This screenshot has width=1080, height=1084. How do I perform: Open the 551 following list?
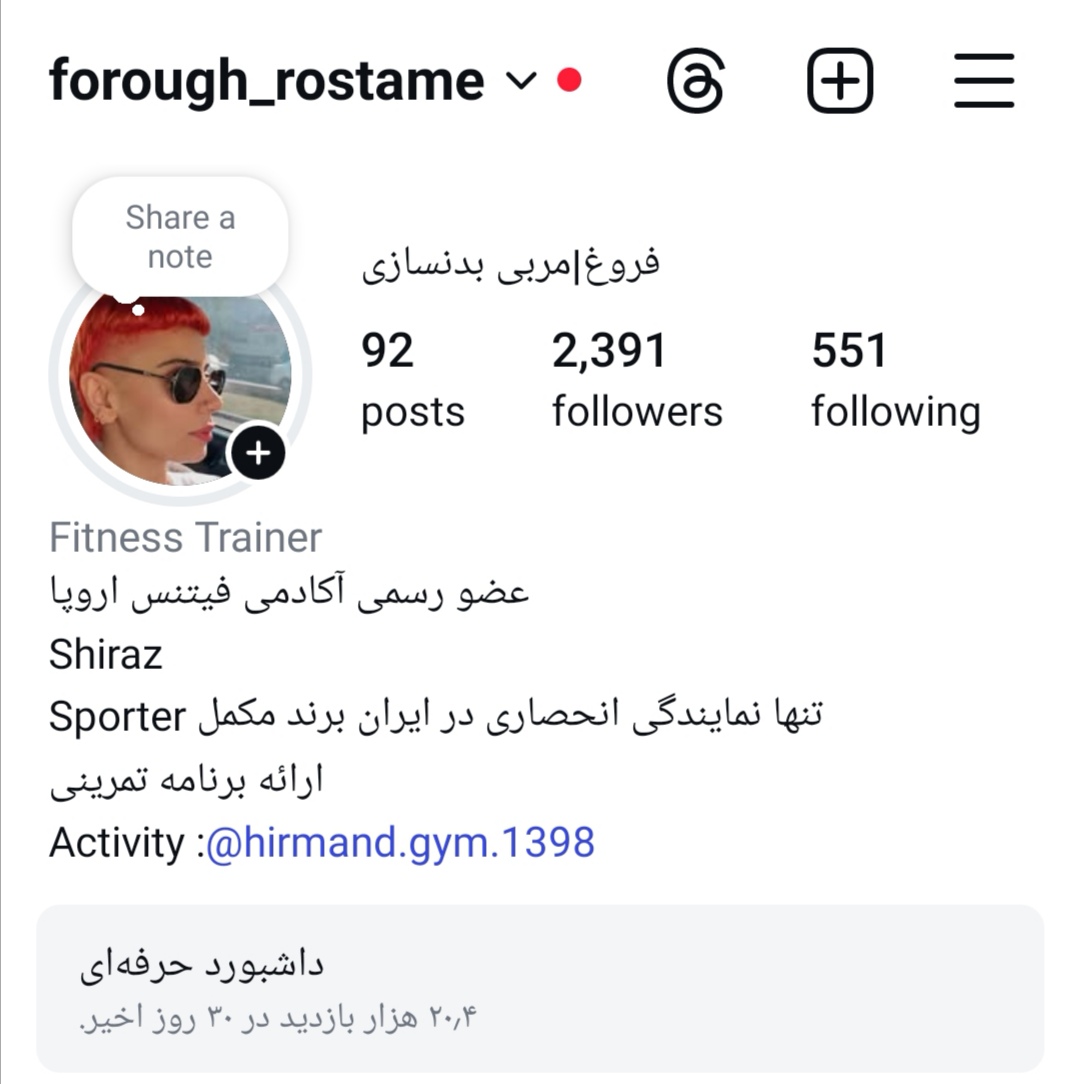tap(895, 378)
